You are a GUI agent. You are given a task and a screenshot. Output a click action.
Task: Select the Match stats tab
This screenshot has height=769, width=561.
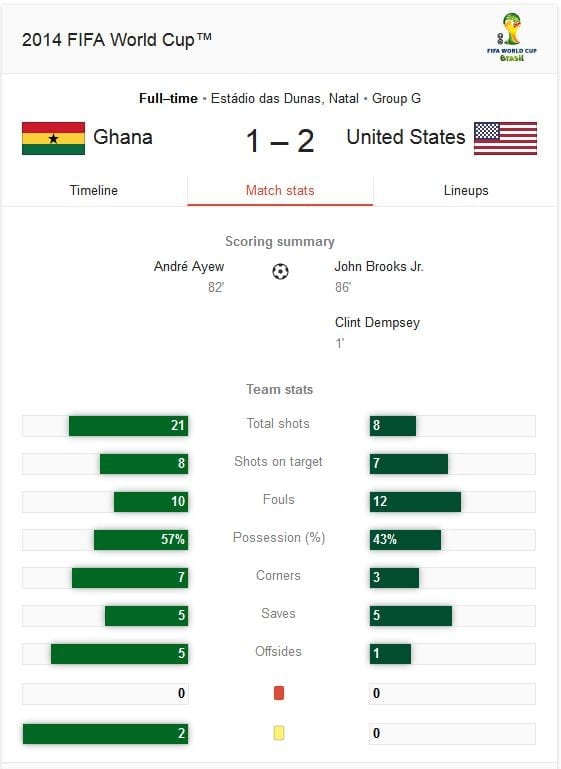point(280,190)
